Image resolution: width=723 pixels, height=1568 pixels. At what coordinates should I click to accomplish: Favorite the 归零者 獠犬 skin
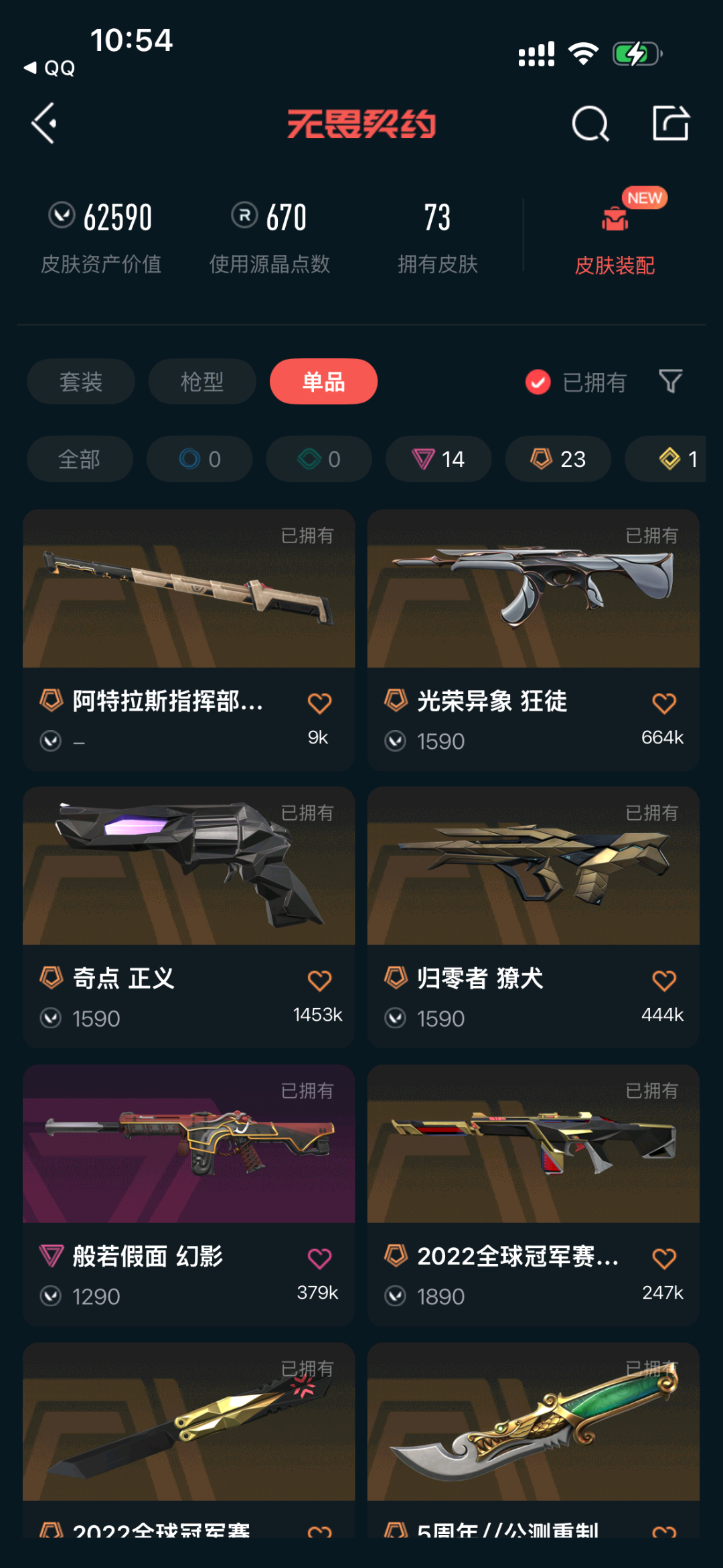pos(663,981)
